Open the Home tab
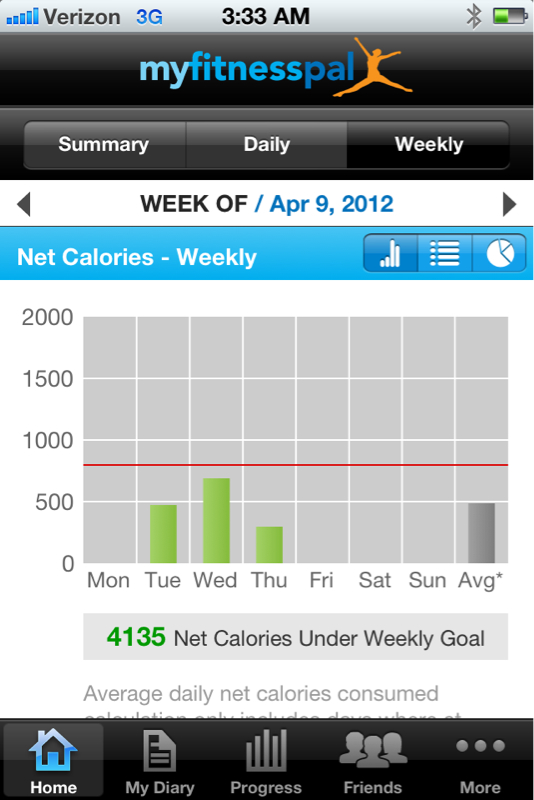Image resolution: width=534 pixels, height=800 pixels. point(54,761)
